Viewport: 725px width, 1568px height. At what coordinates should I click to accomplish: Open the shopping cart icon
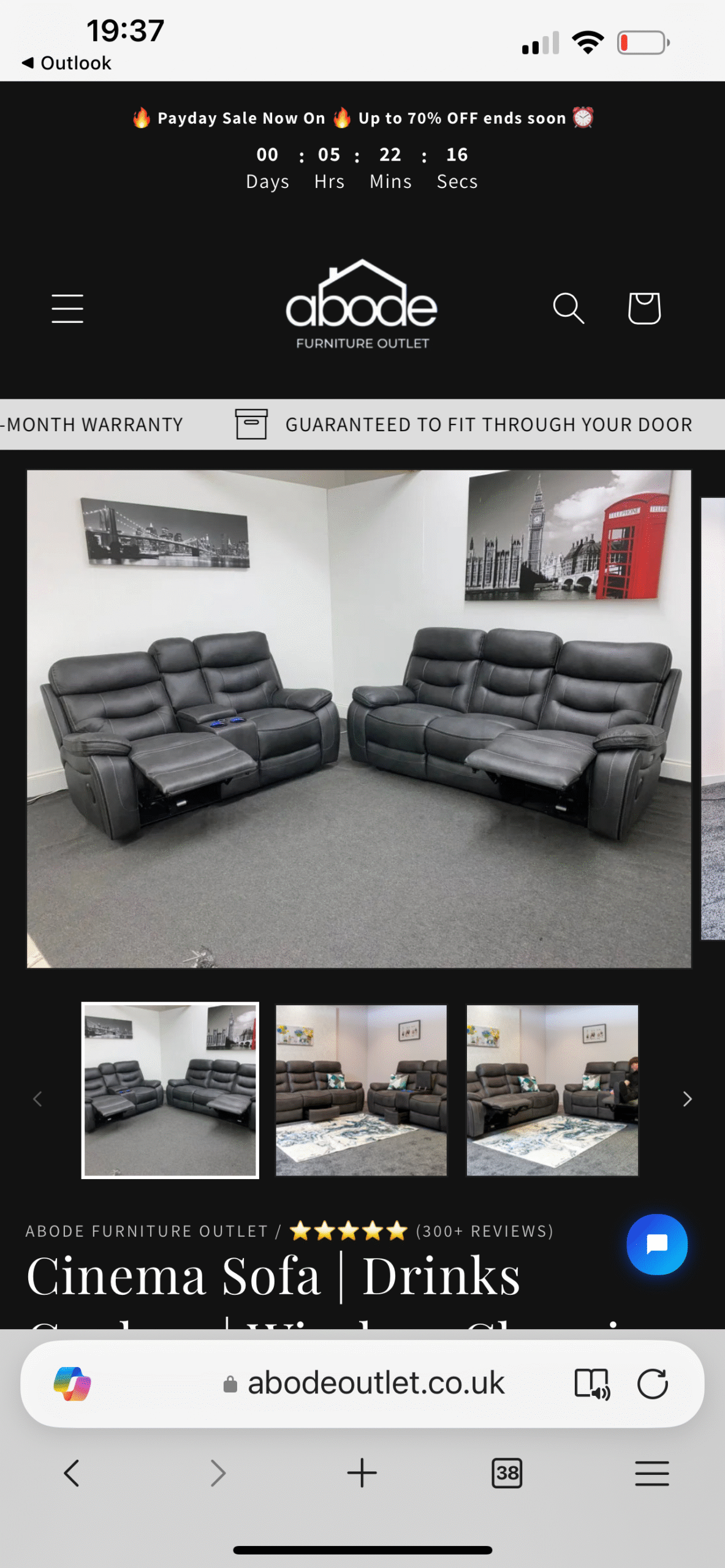(644, 309)
